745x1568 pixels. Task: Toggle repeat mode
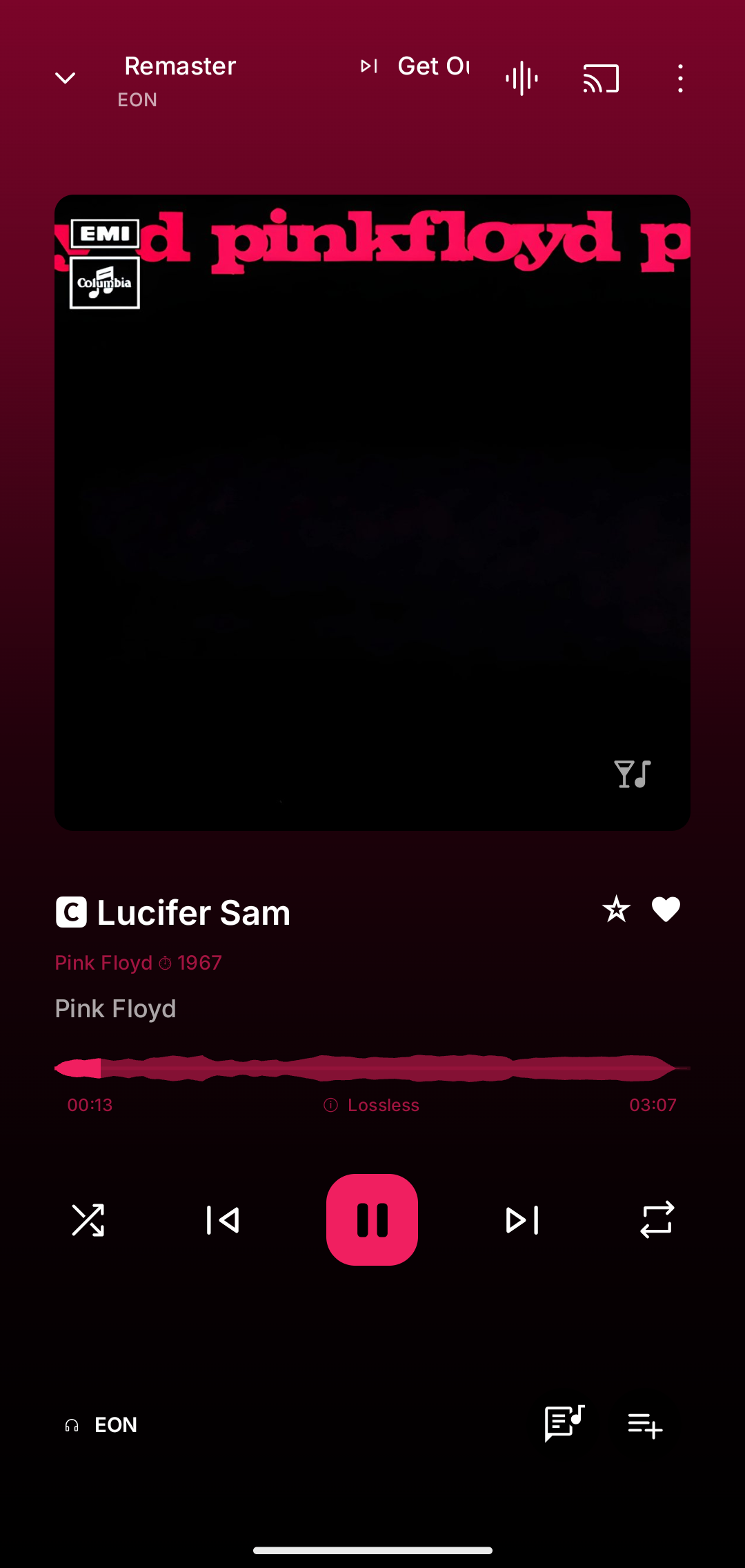(x=657, y=1220)
